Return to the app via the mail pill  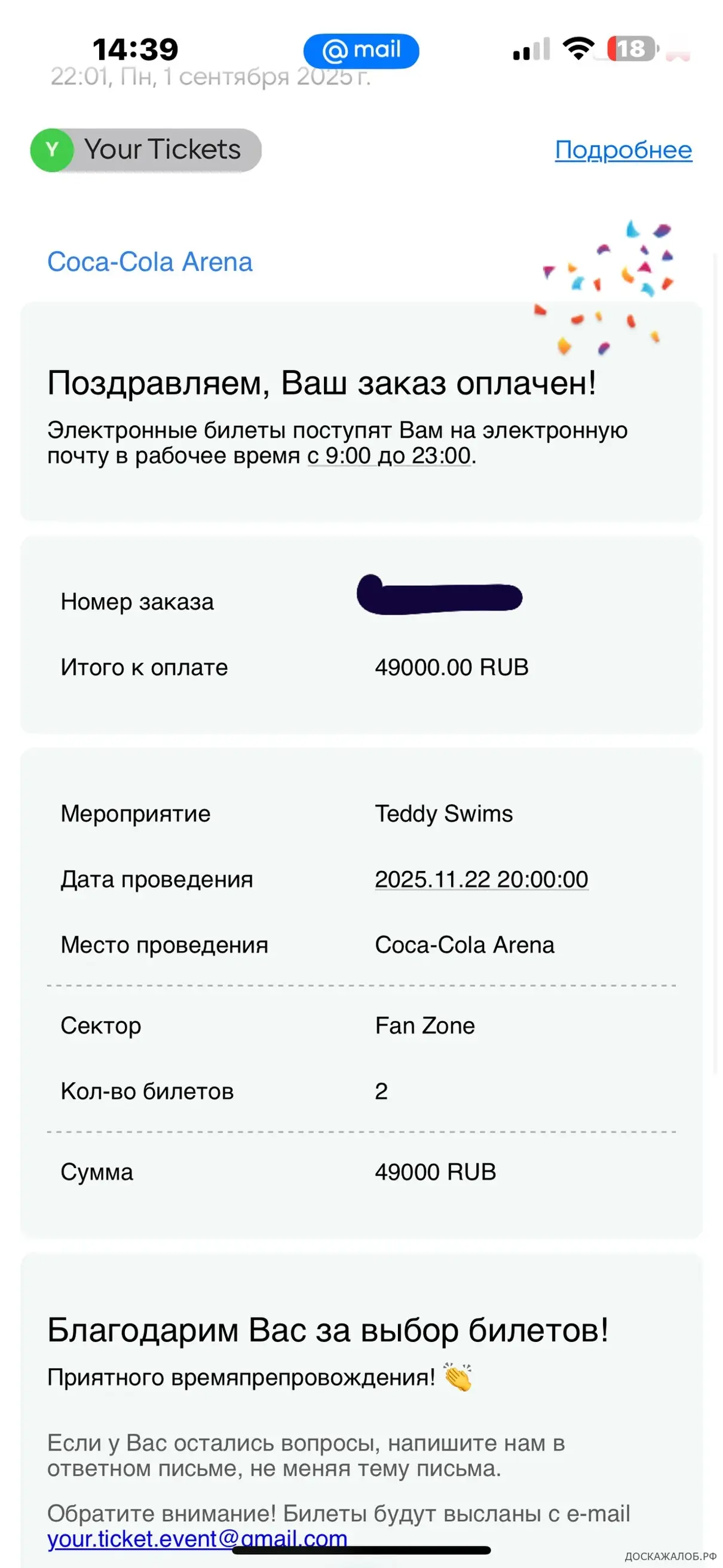pyautogui.click(x=361, y=51)
